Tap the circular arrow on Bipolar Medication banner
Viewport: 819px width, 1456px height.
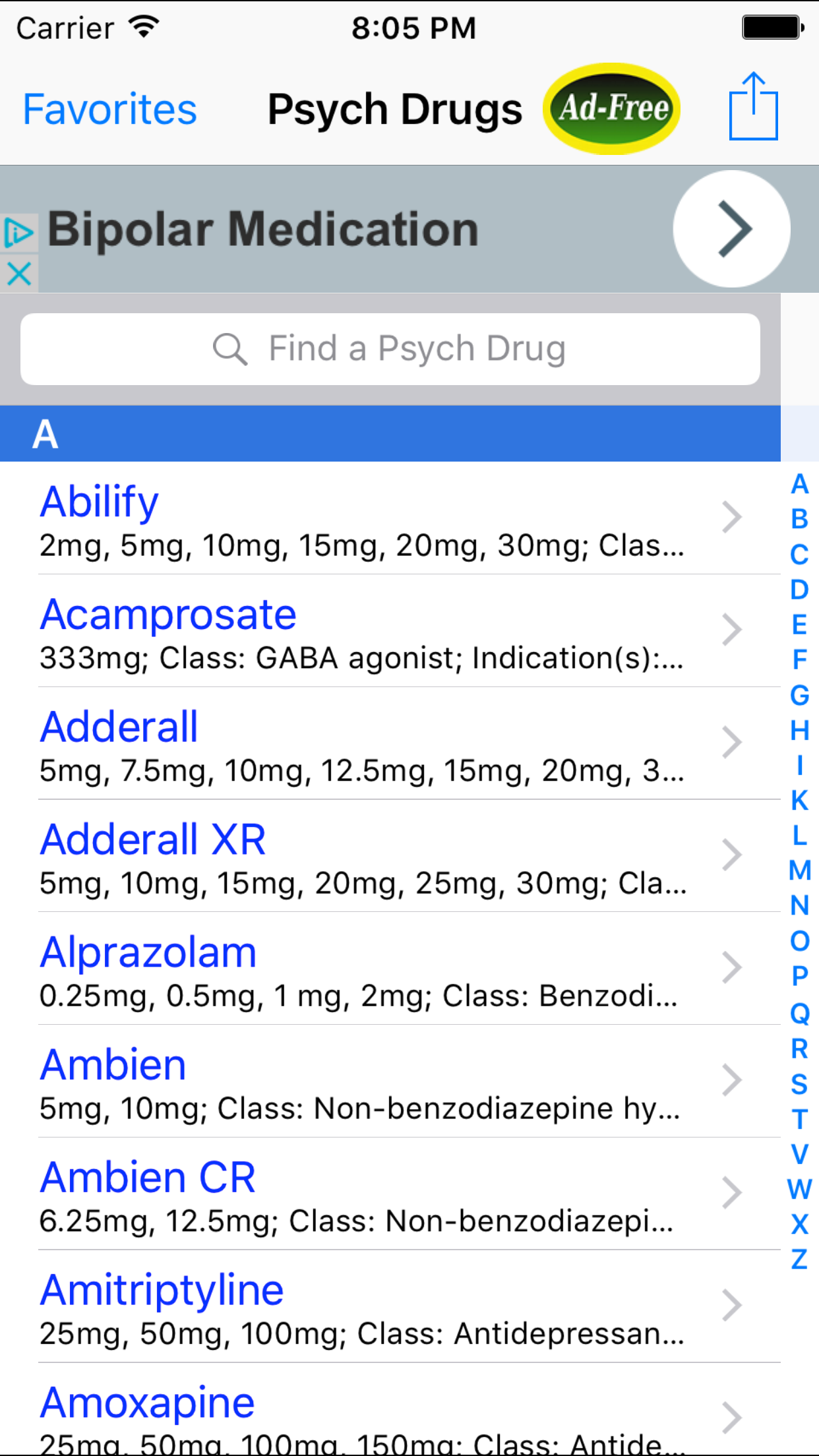[731, 228]
